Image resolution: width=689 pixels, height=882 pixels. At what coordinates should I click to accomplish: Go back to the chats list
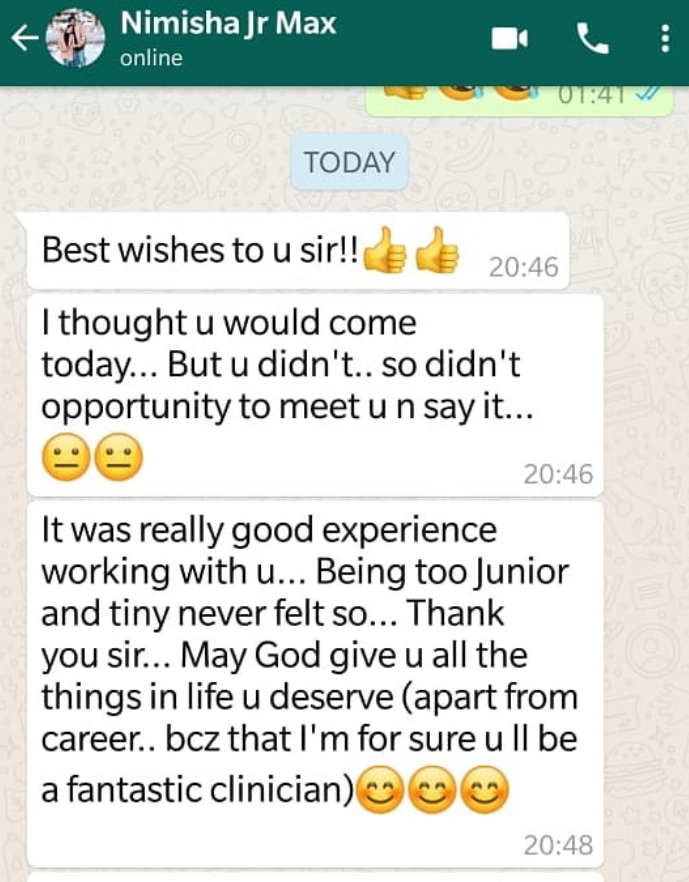tap(27, 40)
